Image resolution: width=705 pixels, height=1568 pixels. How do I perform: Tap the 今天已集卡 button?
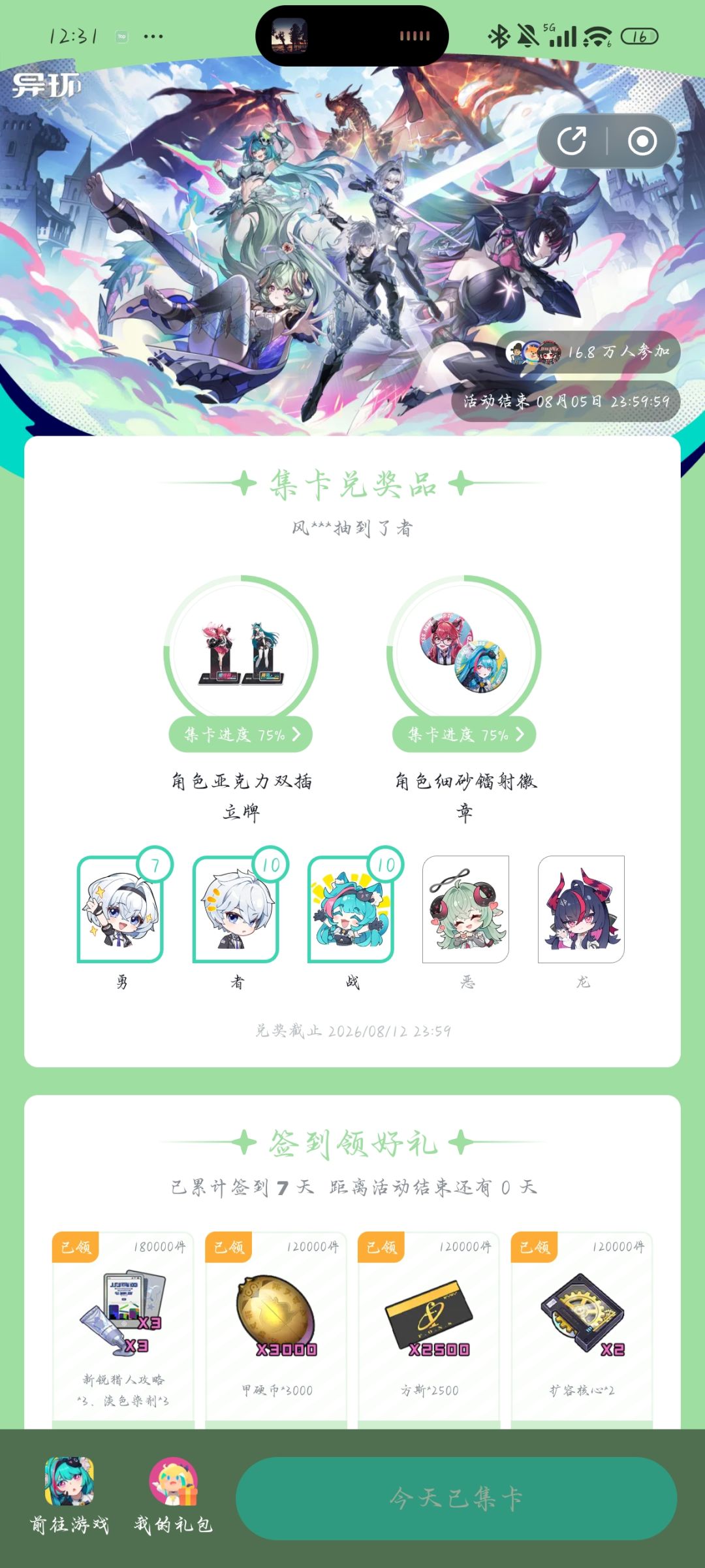[x=456, y=1498]
